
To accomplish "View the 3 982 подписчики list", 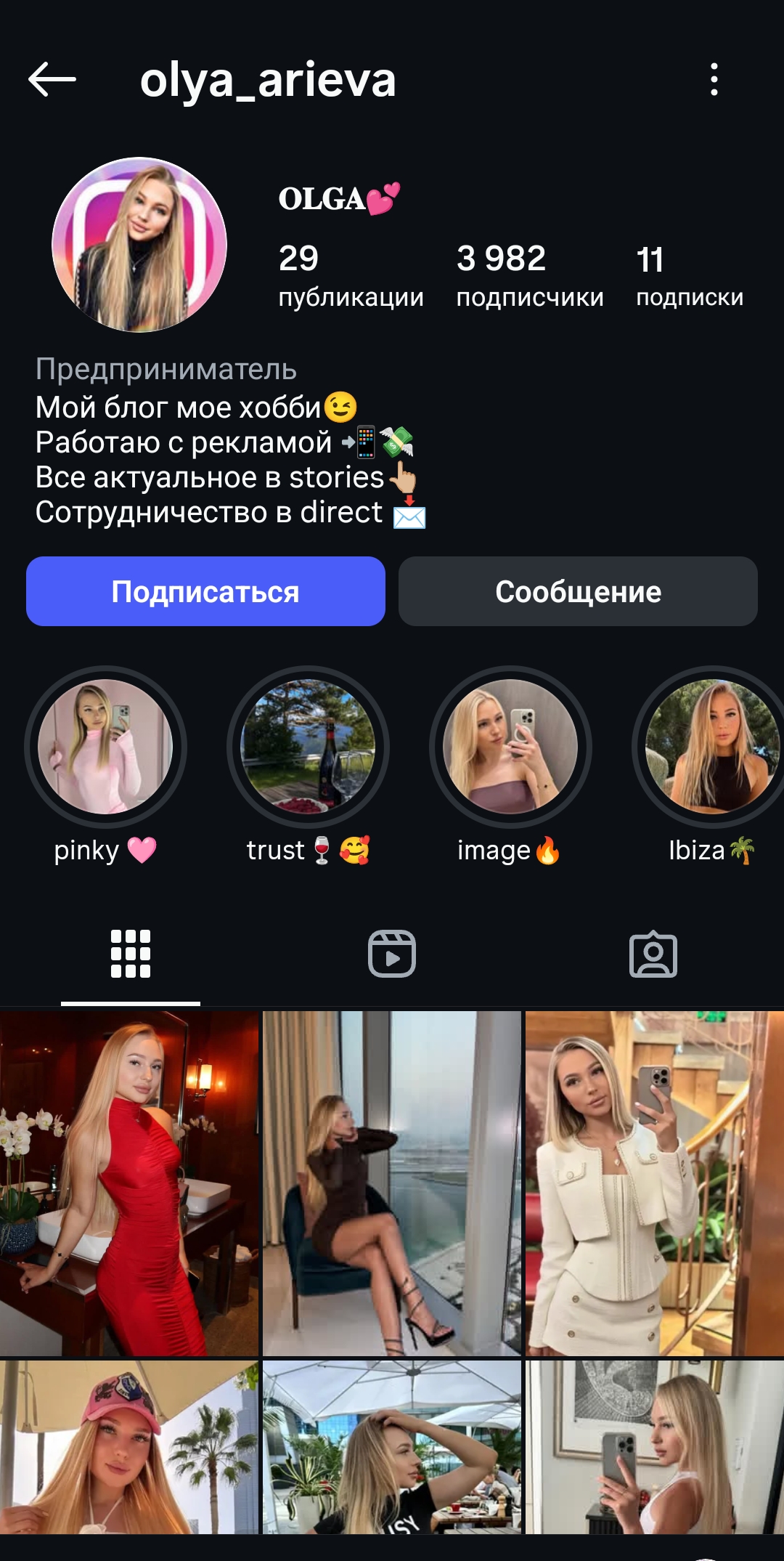I will pyautogui.click(x=529, y=276).
